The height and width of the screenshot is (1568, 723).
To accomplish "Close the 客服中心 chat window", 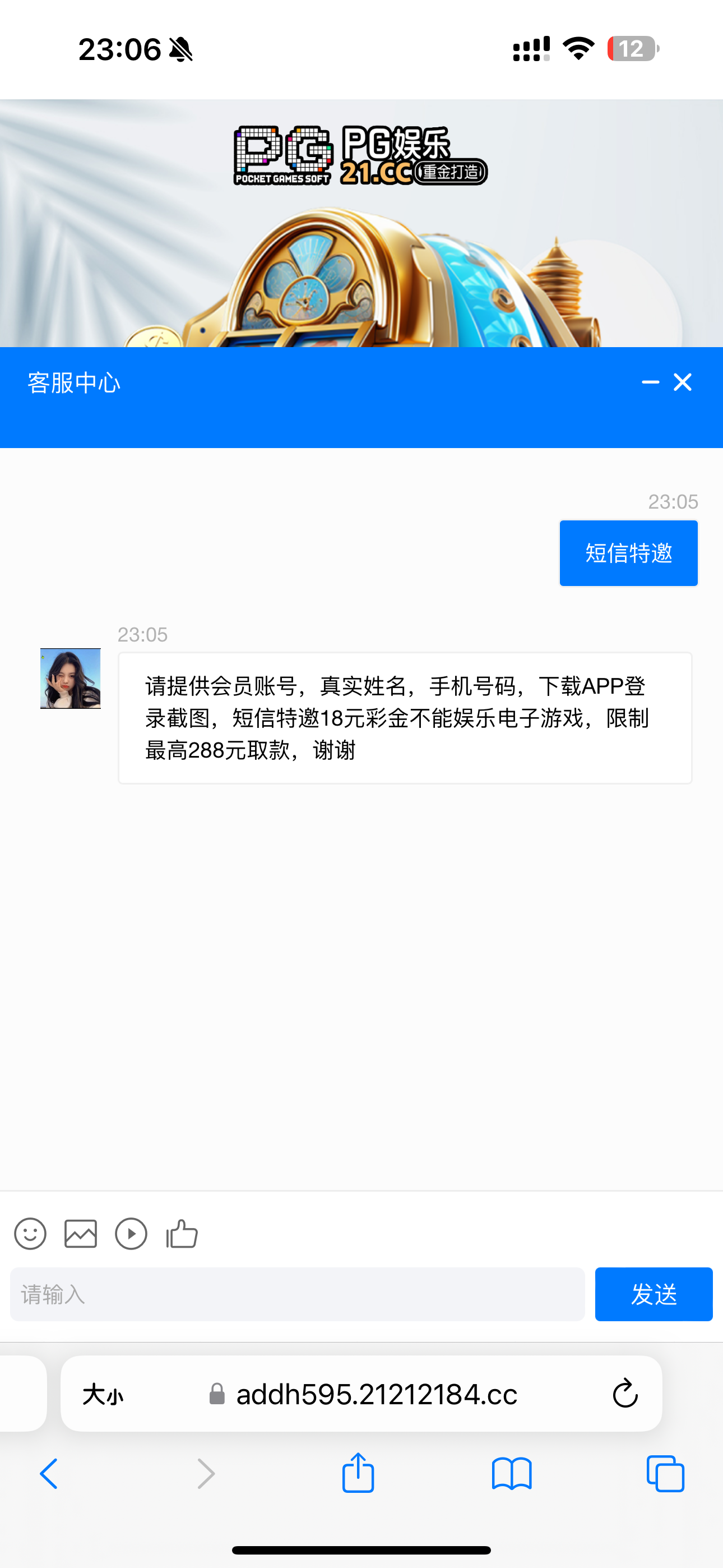I will click(682, 382).
